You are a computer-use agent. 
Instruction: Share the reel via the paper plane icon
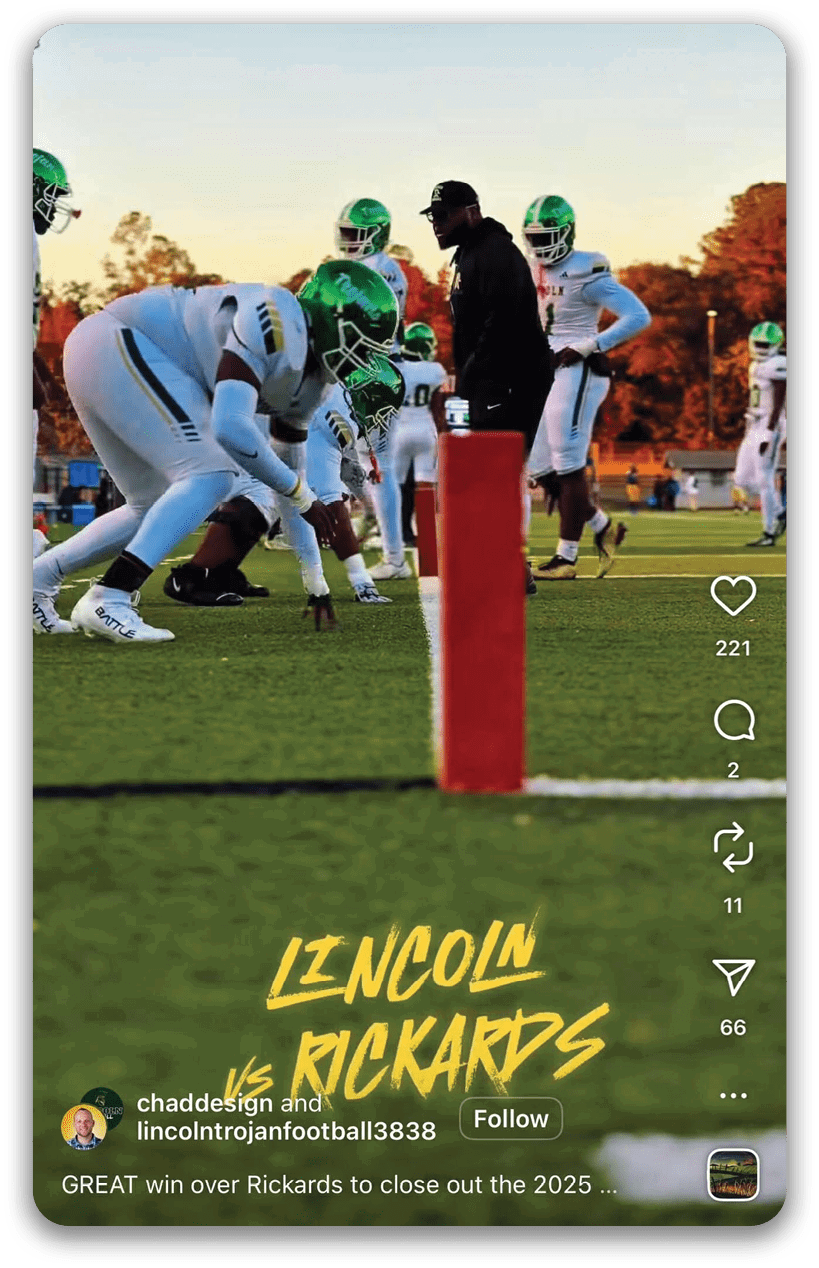click(x=733, y=977)
